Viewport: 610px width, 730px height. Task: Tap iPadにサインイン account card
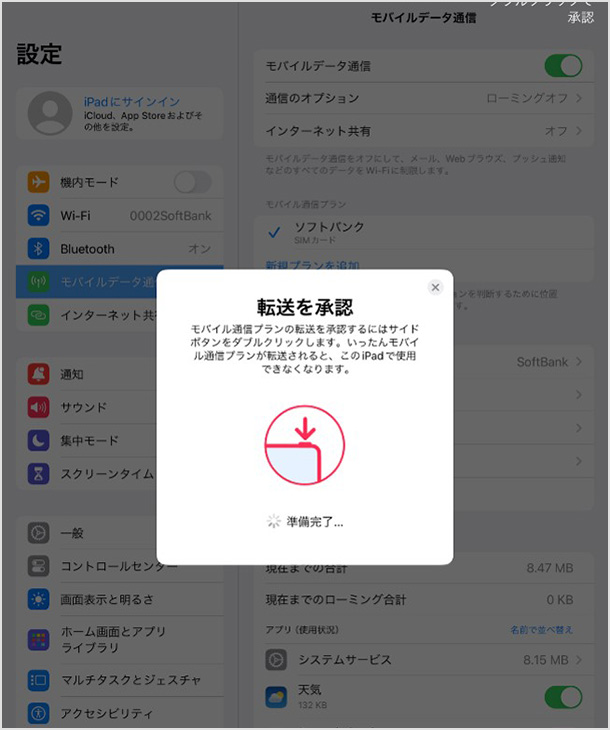tap(120, 113)
